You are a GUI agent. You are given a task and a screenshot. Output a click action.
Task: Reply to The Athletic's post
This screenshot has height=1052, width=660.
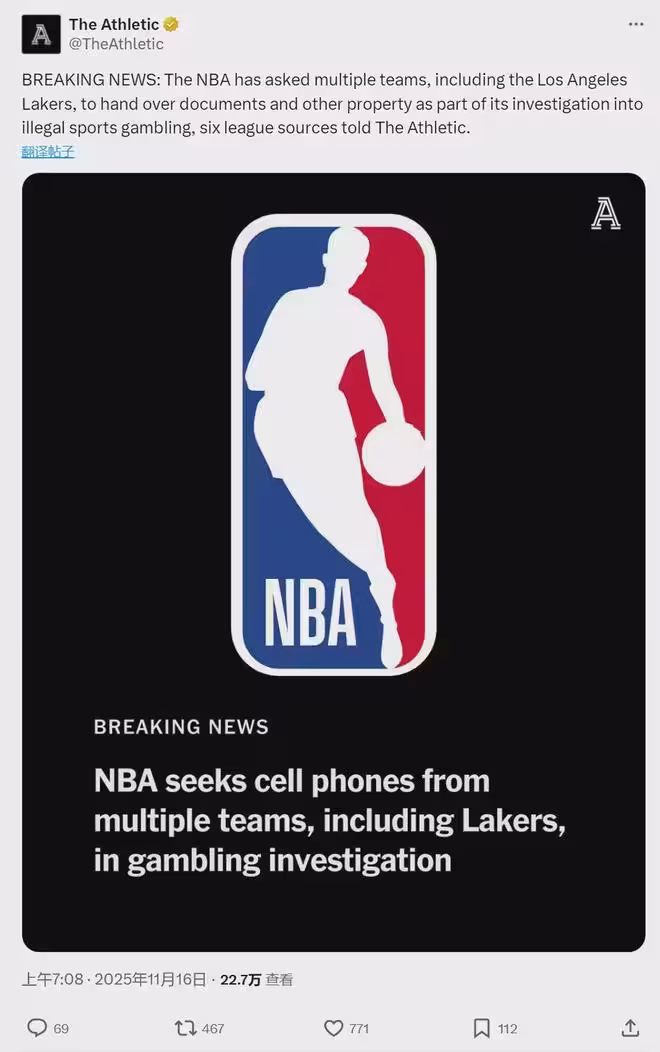pyautogui.click(x=37, y=1027)
